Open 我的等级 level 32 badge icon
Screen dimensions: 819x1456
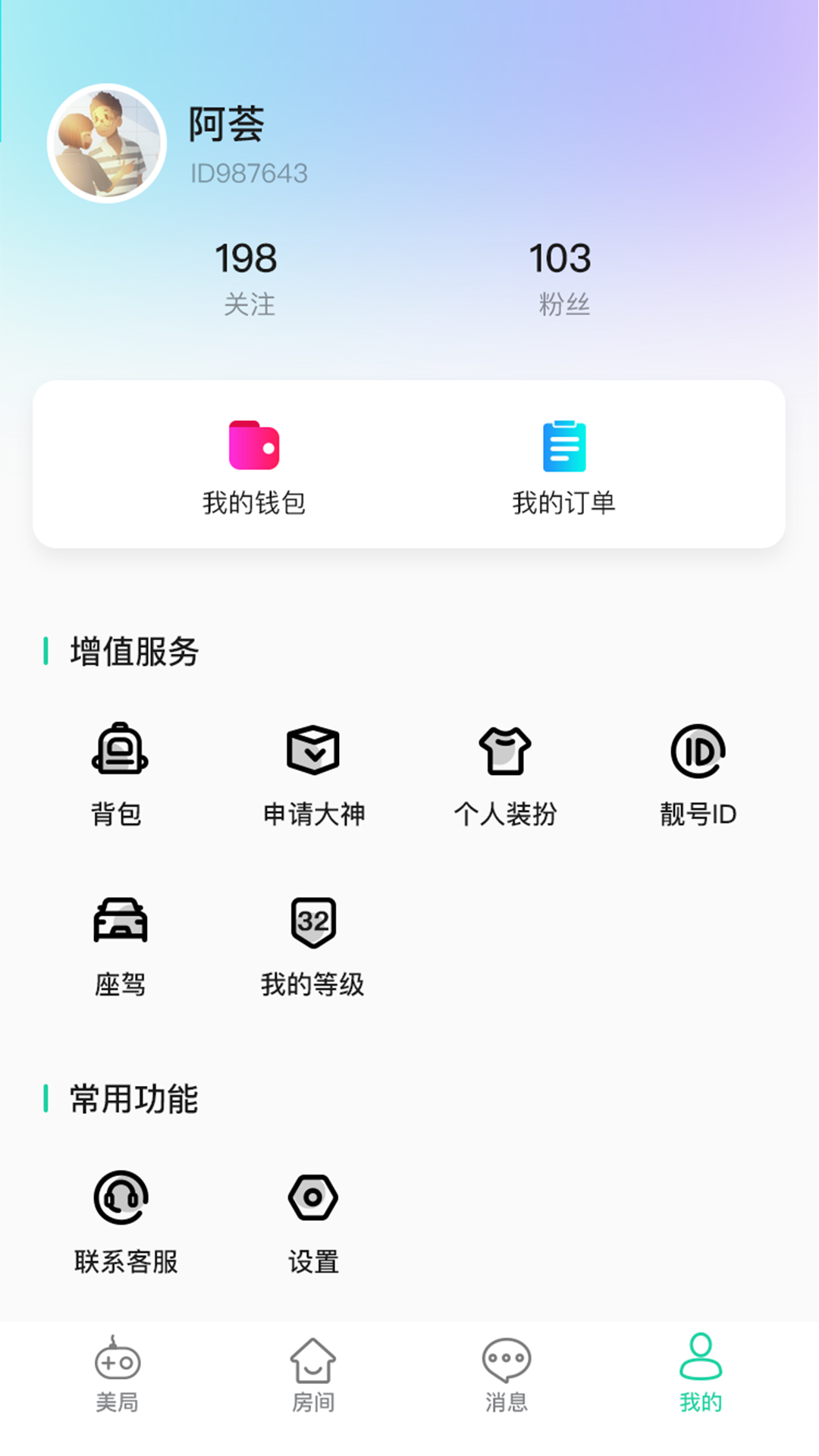coord(313,921)
